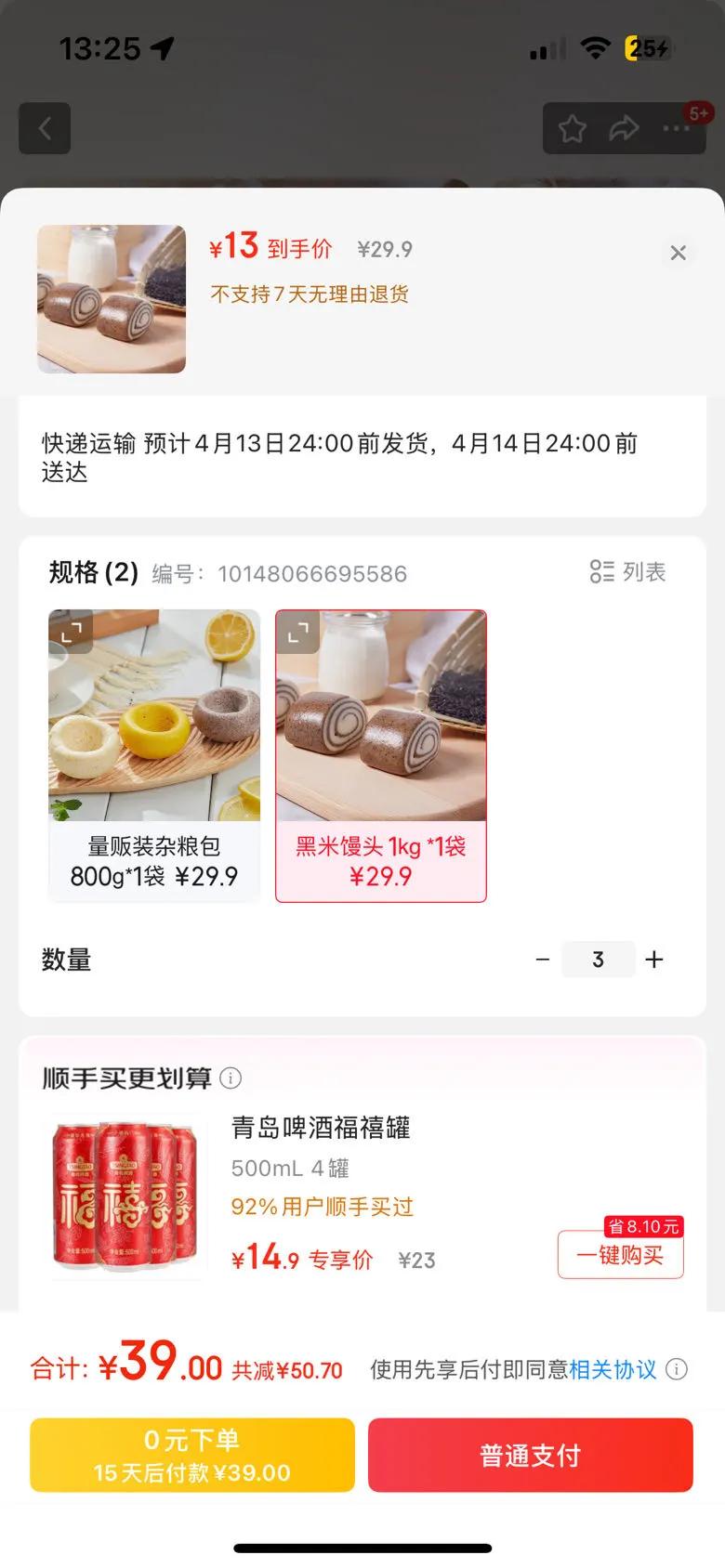The height and width of the screenshot is (1568, 725).
Task: Enlarge the 黑米馒头 image
Action: (298, 634)
